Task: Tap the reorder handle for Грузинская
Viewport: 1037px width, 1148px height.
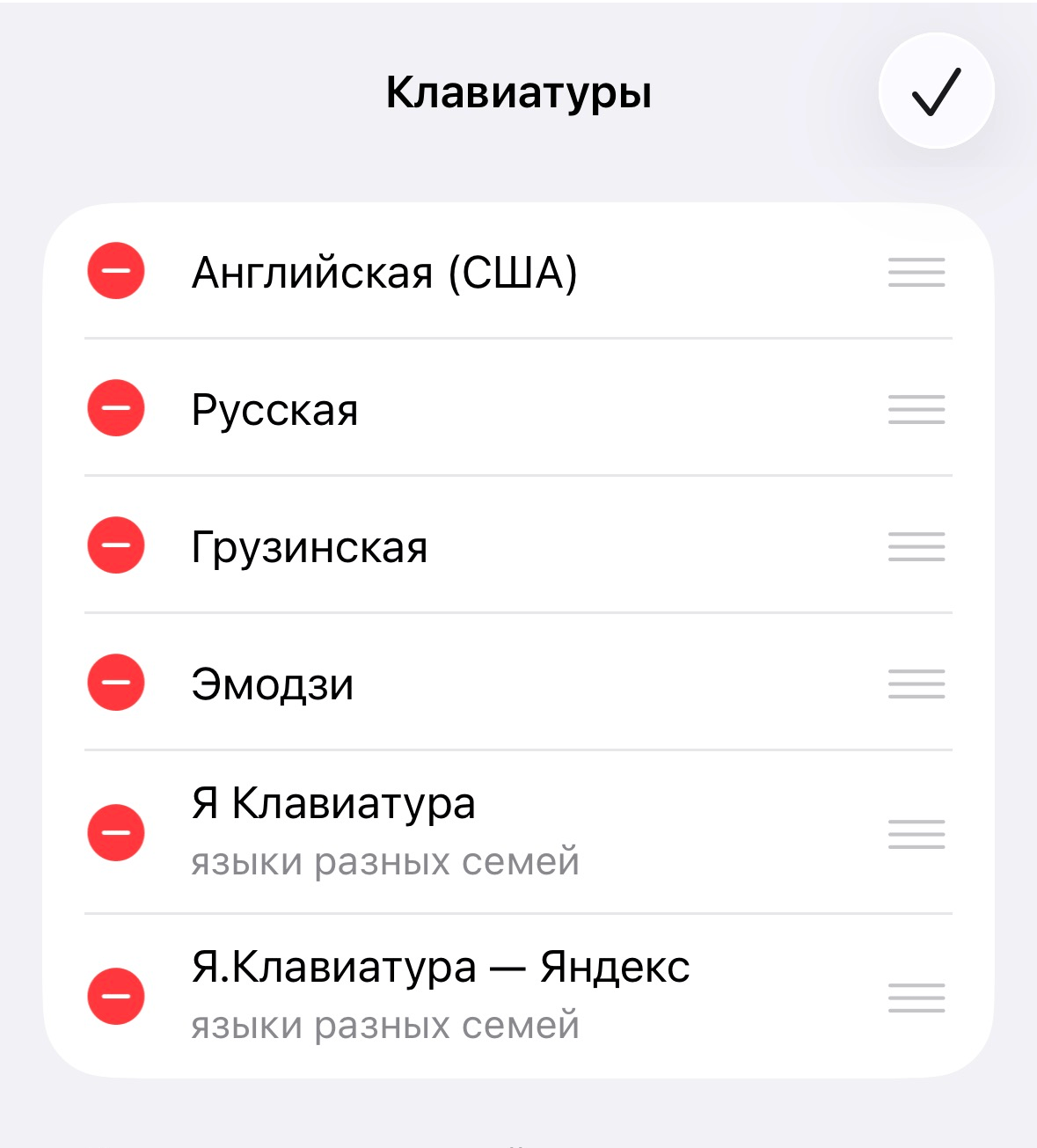Action: click(x=917, y=546)
